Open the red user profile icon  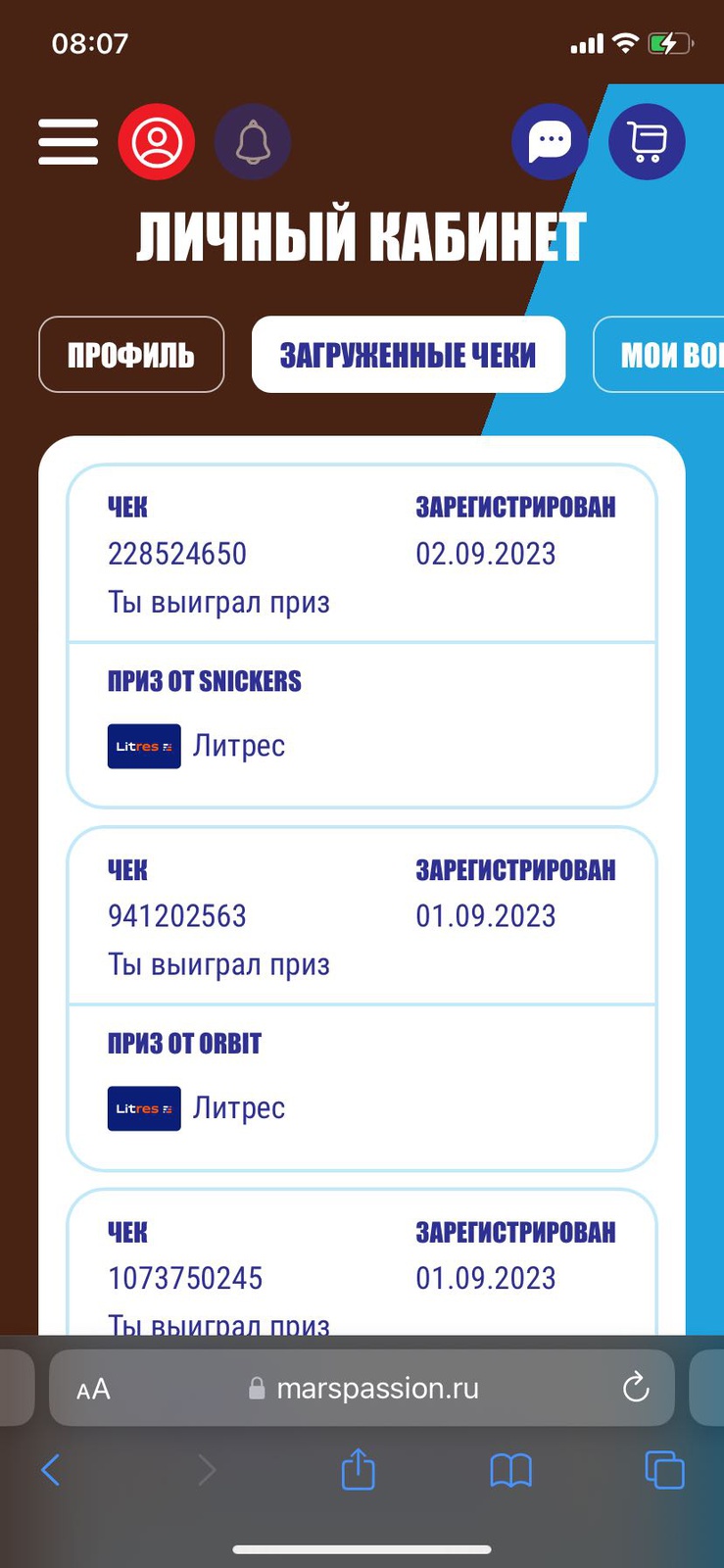(x=157, y=142)
